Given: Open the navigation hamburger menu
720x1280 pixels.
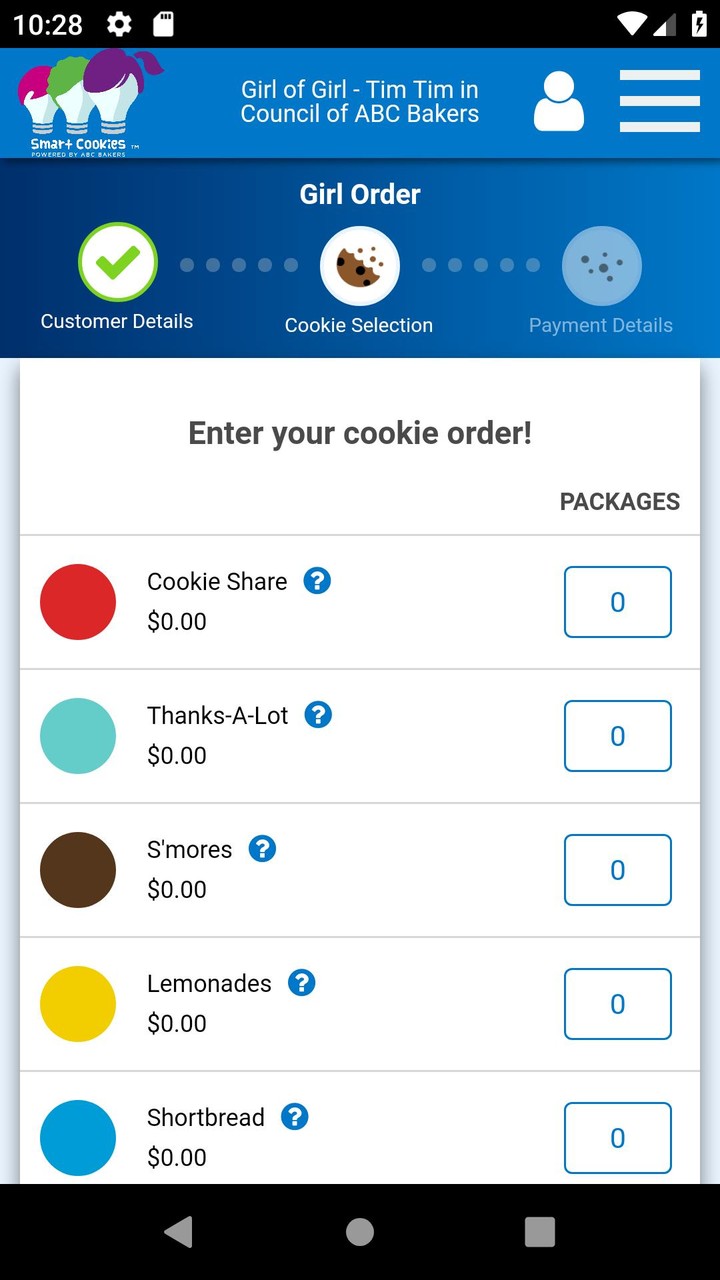Looking at the screenshot, I should tap(660, 101).
